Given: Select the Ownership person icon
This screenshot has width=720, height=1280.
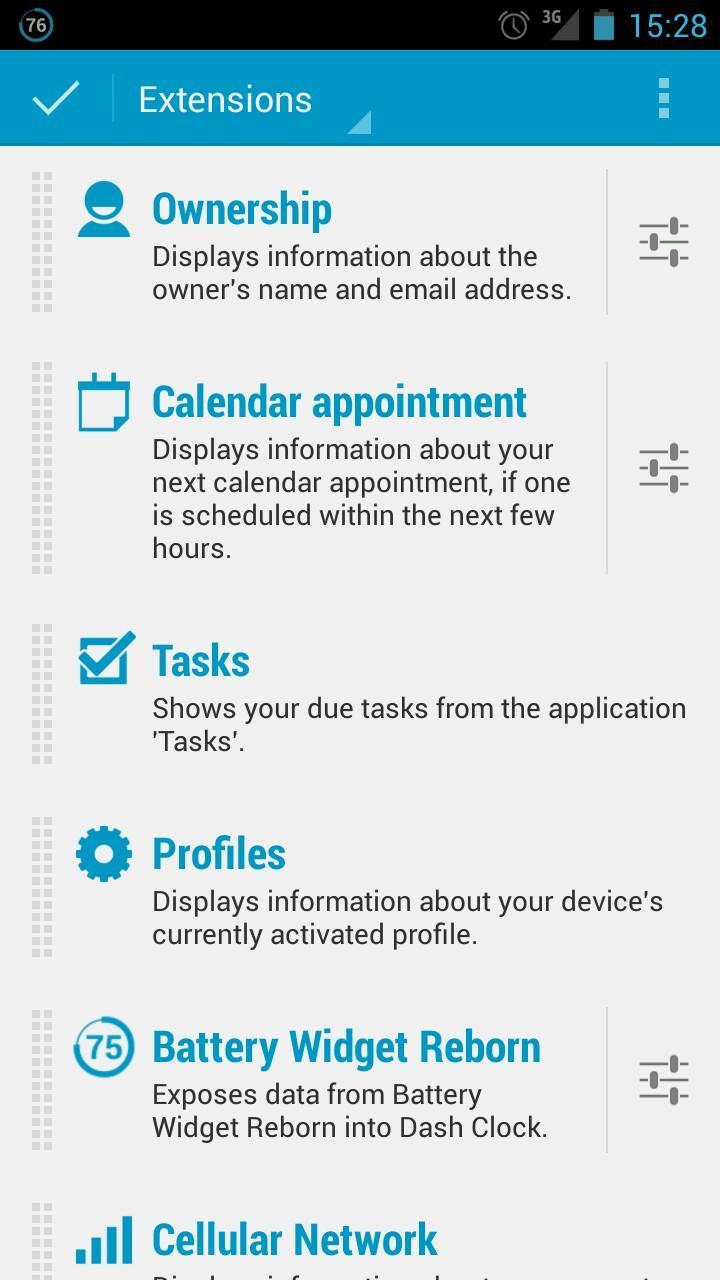Looking at the screenshot, I should point(103,209).
